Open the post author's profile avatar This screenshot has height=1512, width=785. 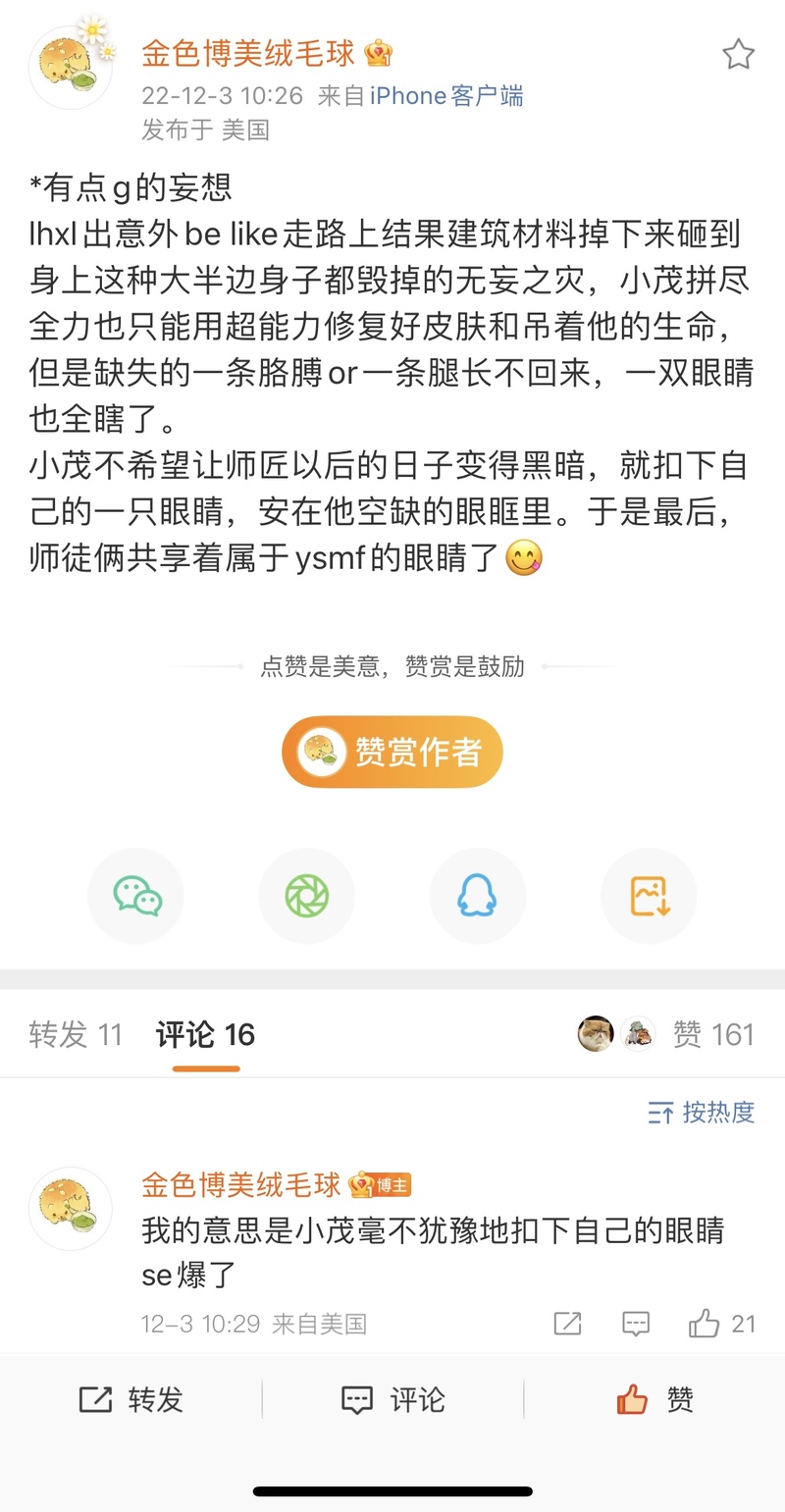71,67
